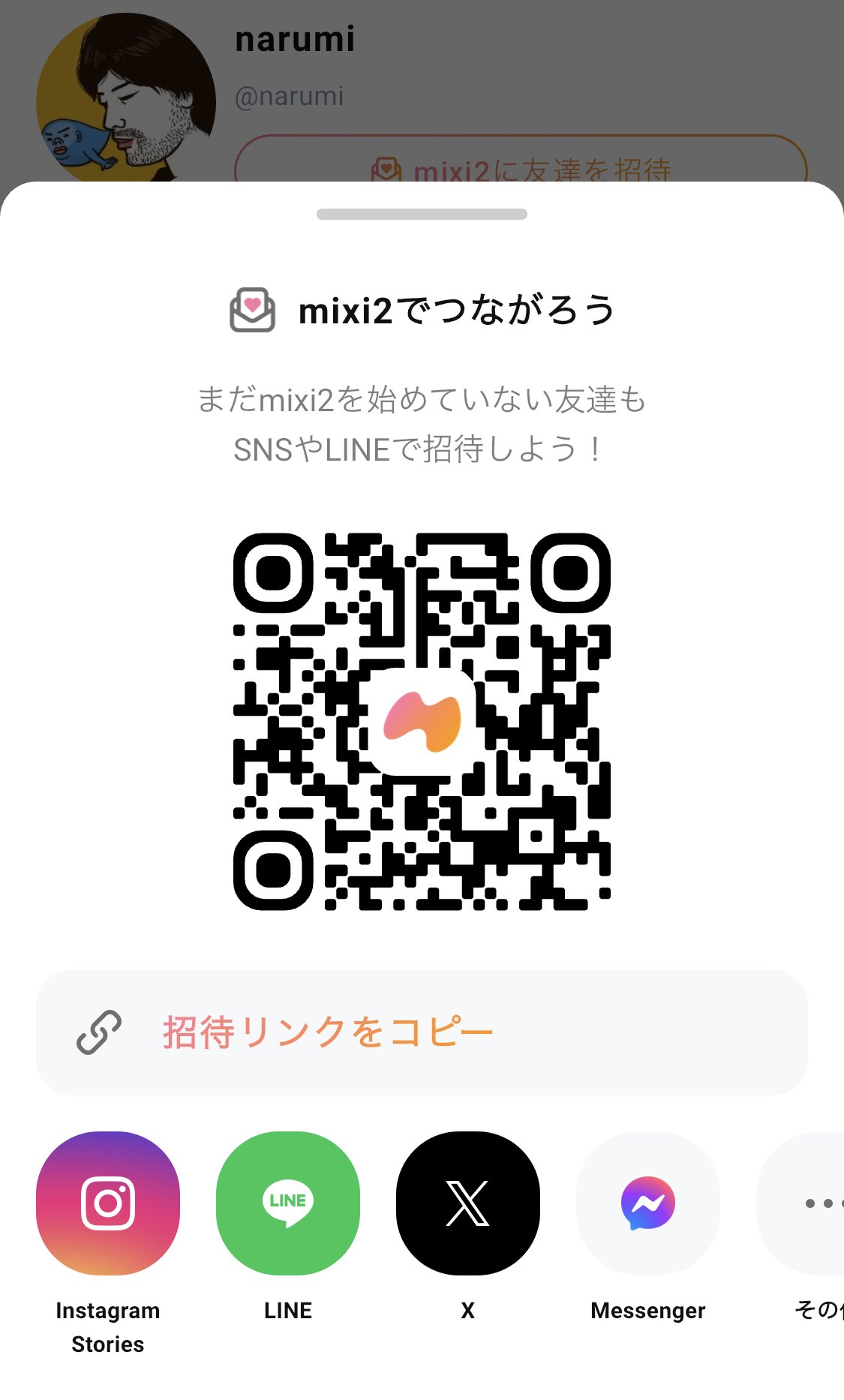The width and height of the screenshot is (844, 1400).
Task: Copy the invitation link
Action: [422, 1032]
